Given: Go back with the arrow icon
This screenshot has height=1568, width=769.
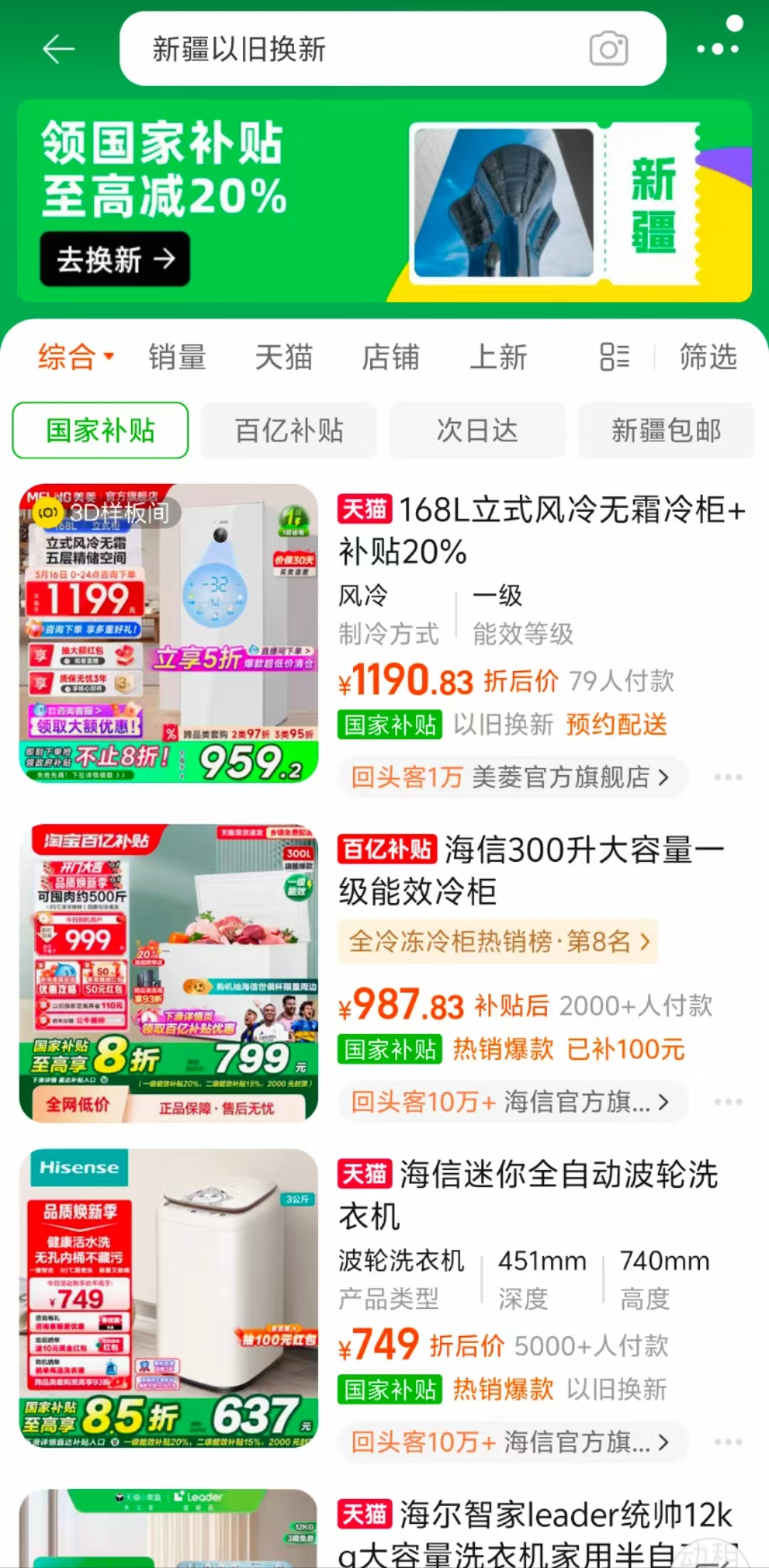Looking at the screenshot, I should click(x=58, y=49).
